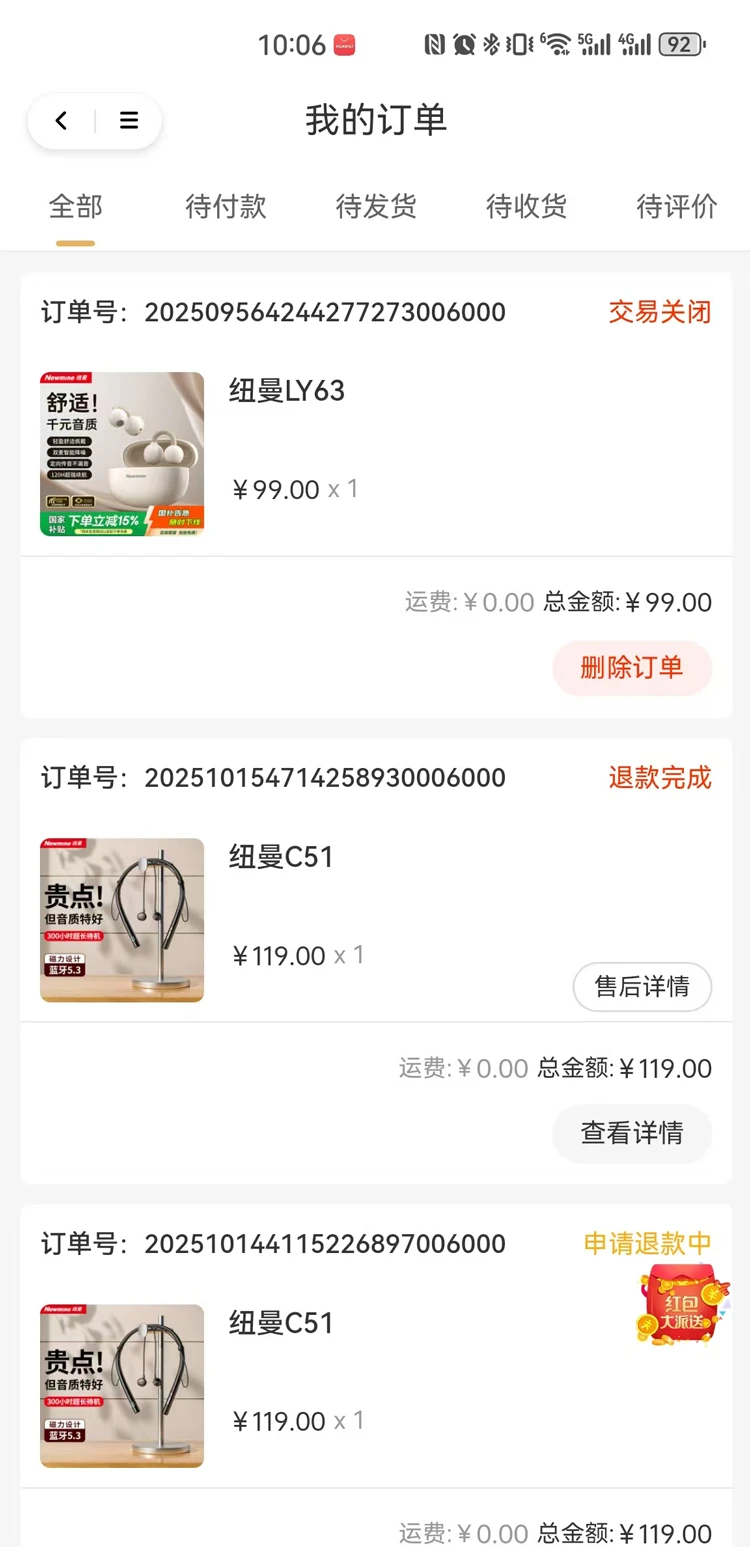
Task: Open the 纽曼LY63 product image
Action: 122,454
